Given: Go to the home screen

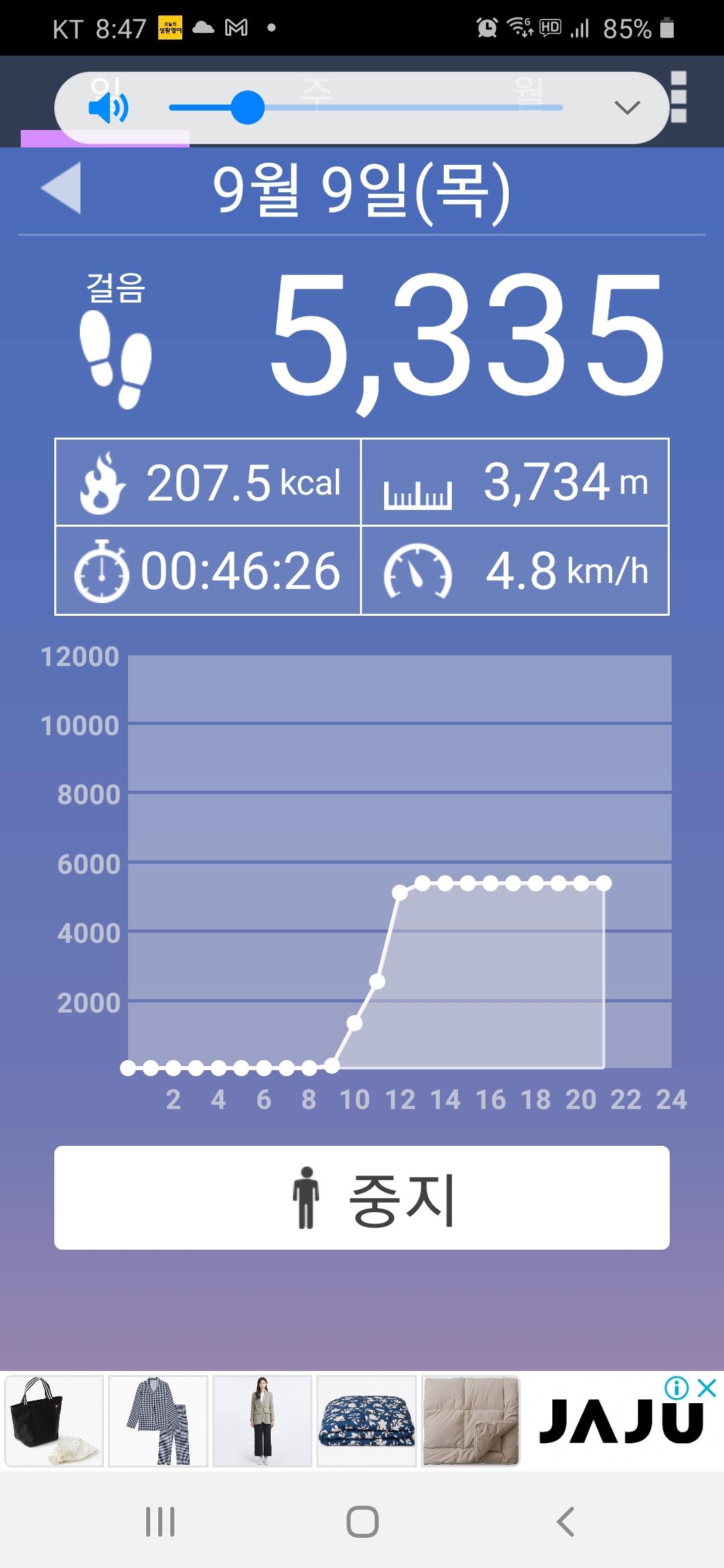Looking at the screenshot, I should 362,1521.
